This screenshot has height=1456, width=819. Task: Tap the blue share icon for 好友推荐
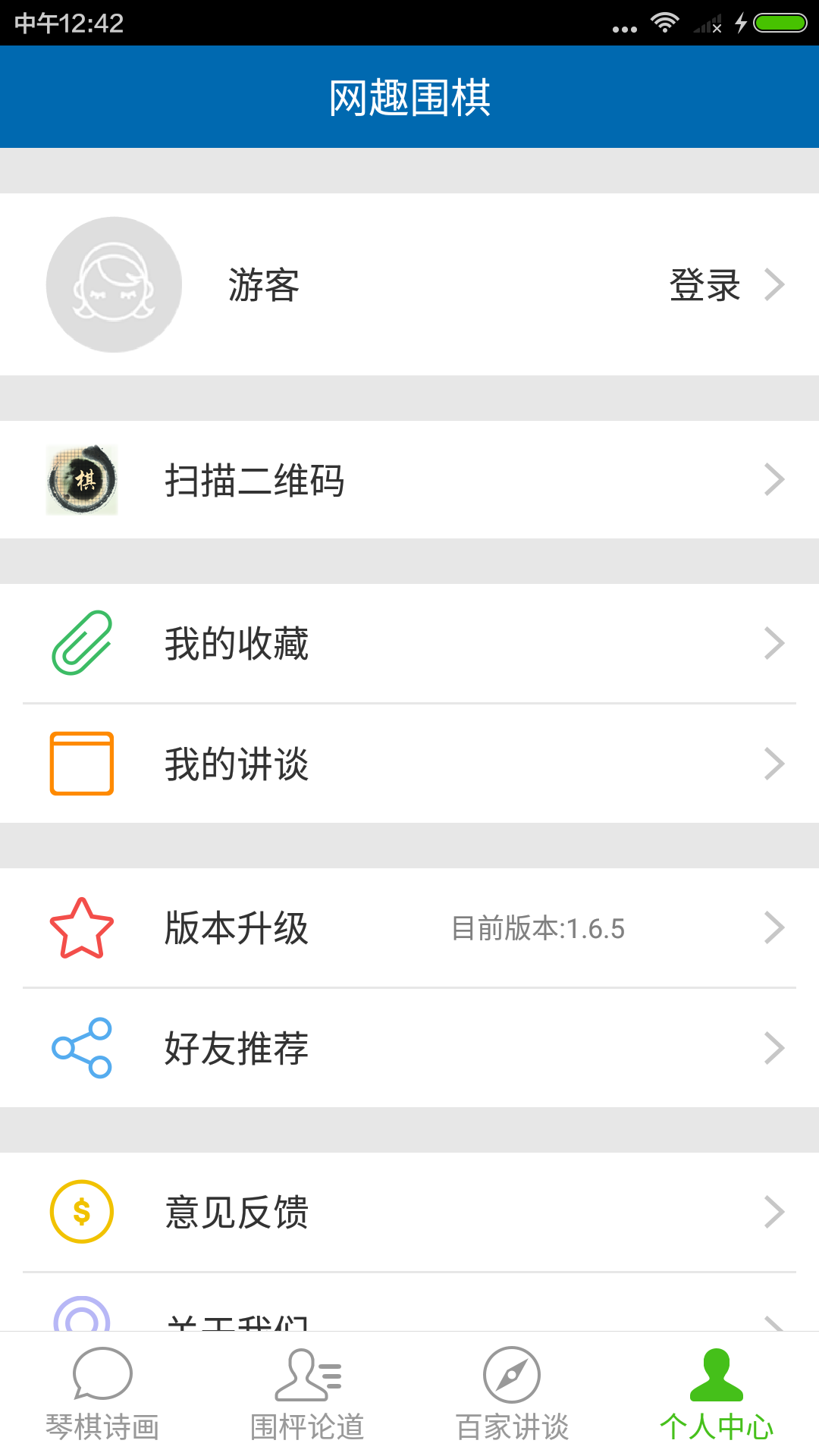click(81, 1049)
